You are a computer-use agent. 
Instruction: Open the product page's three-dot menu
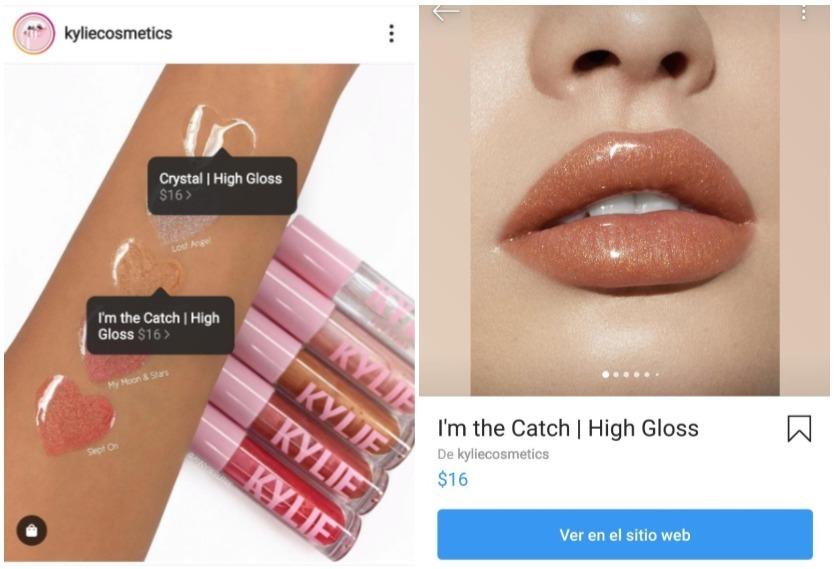point(803,12)
